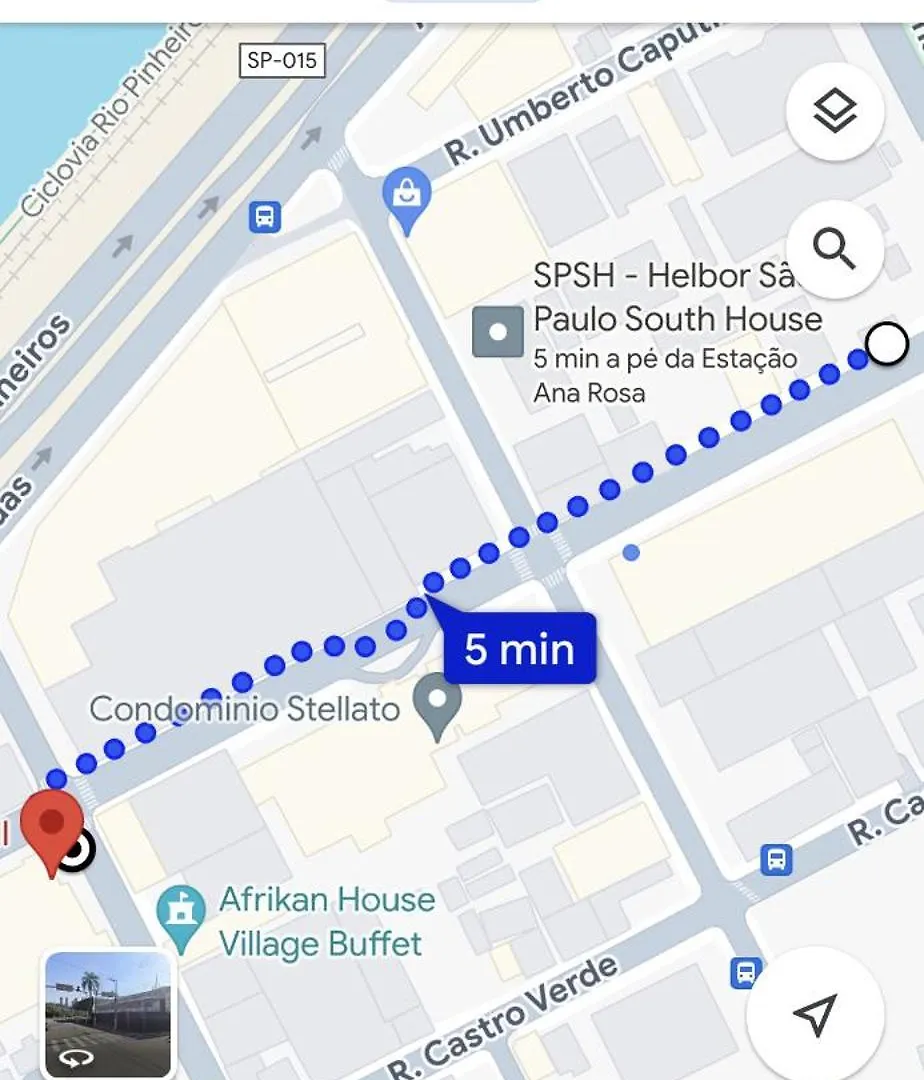Tap the shopping bag place marker
Viewport: 924px width, 1080px height.
406,195
